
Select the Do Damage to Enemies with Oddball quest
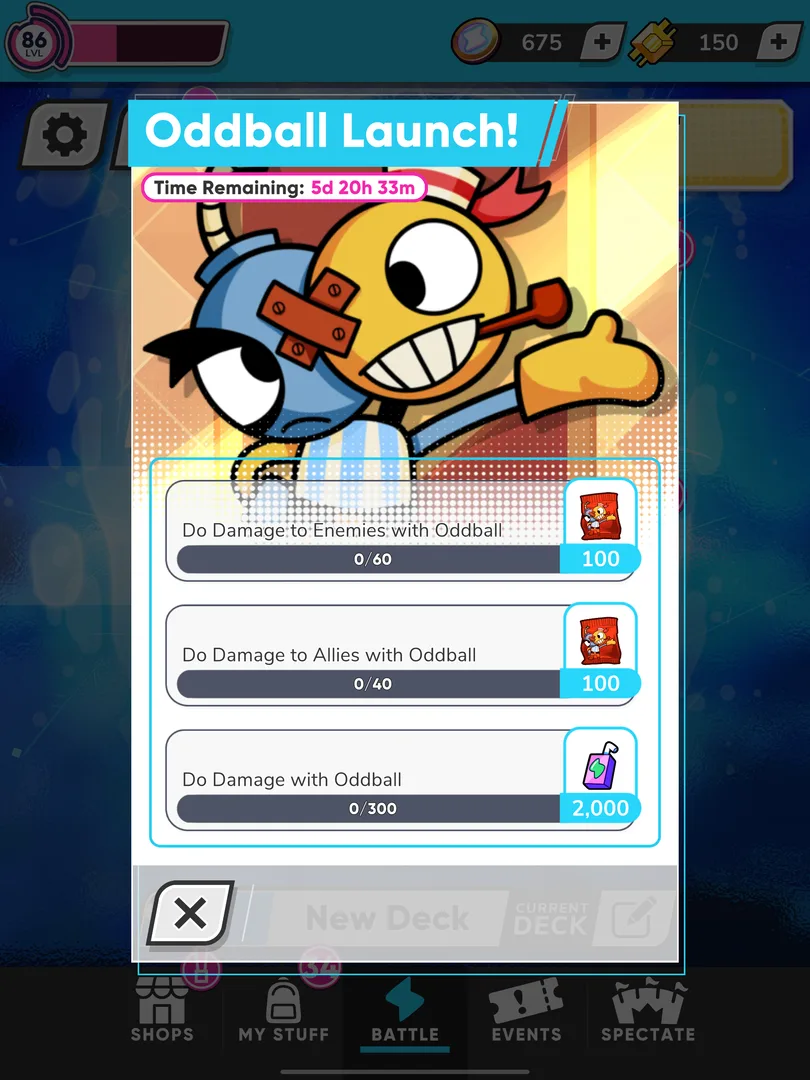[x=370, y=532]
